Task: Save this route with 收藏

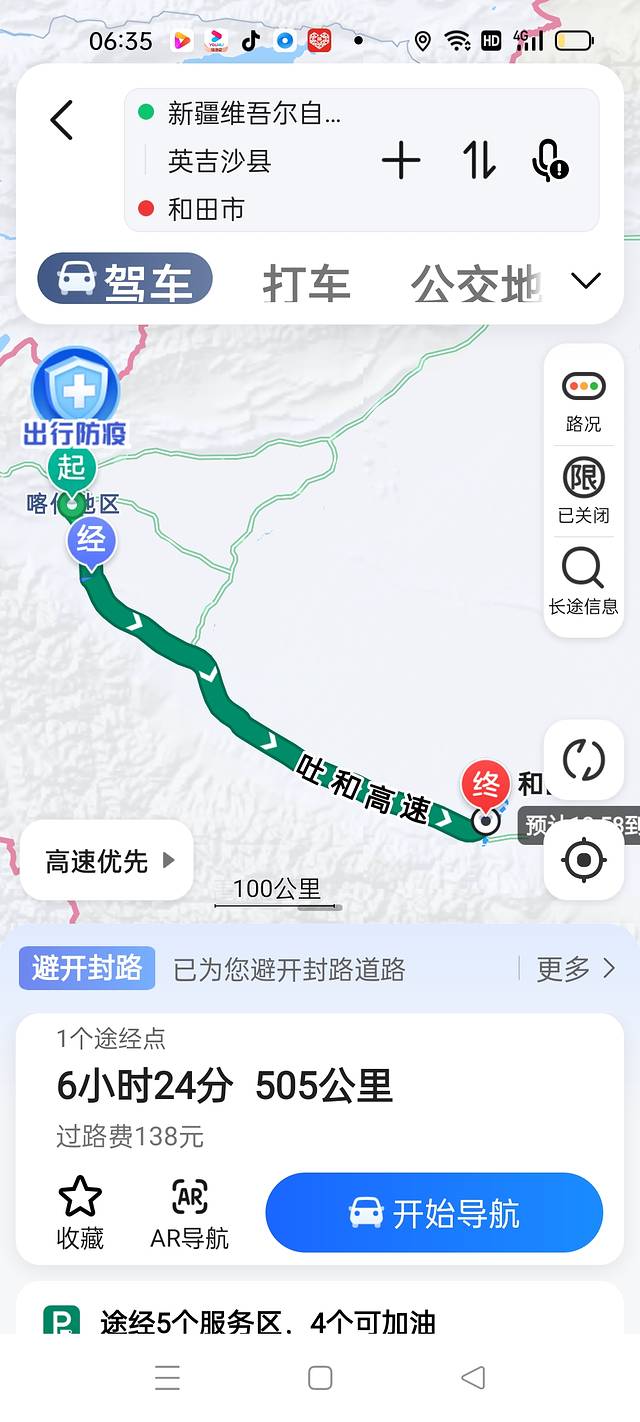Action: click(80, 1212)
